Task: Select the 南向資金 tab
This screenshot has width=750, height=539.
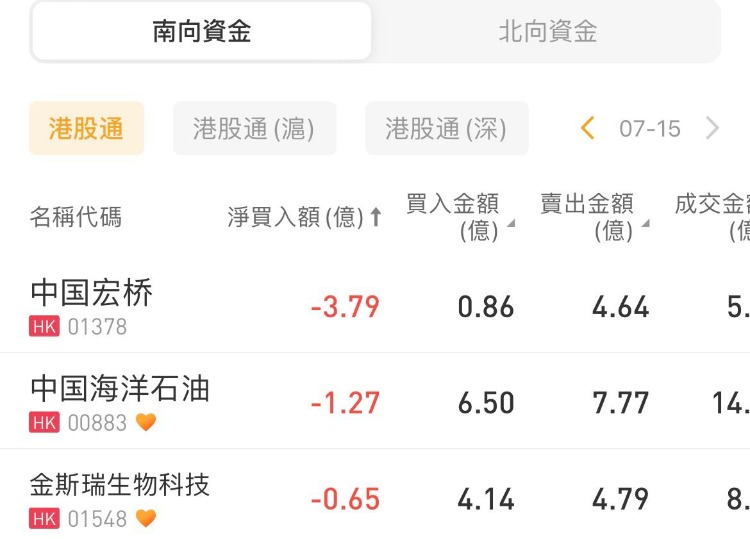Action: (202, 32)
